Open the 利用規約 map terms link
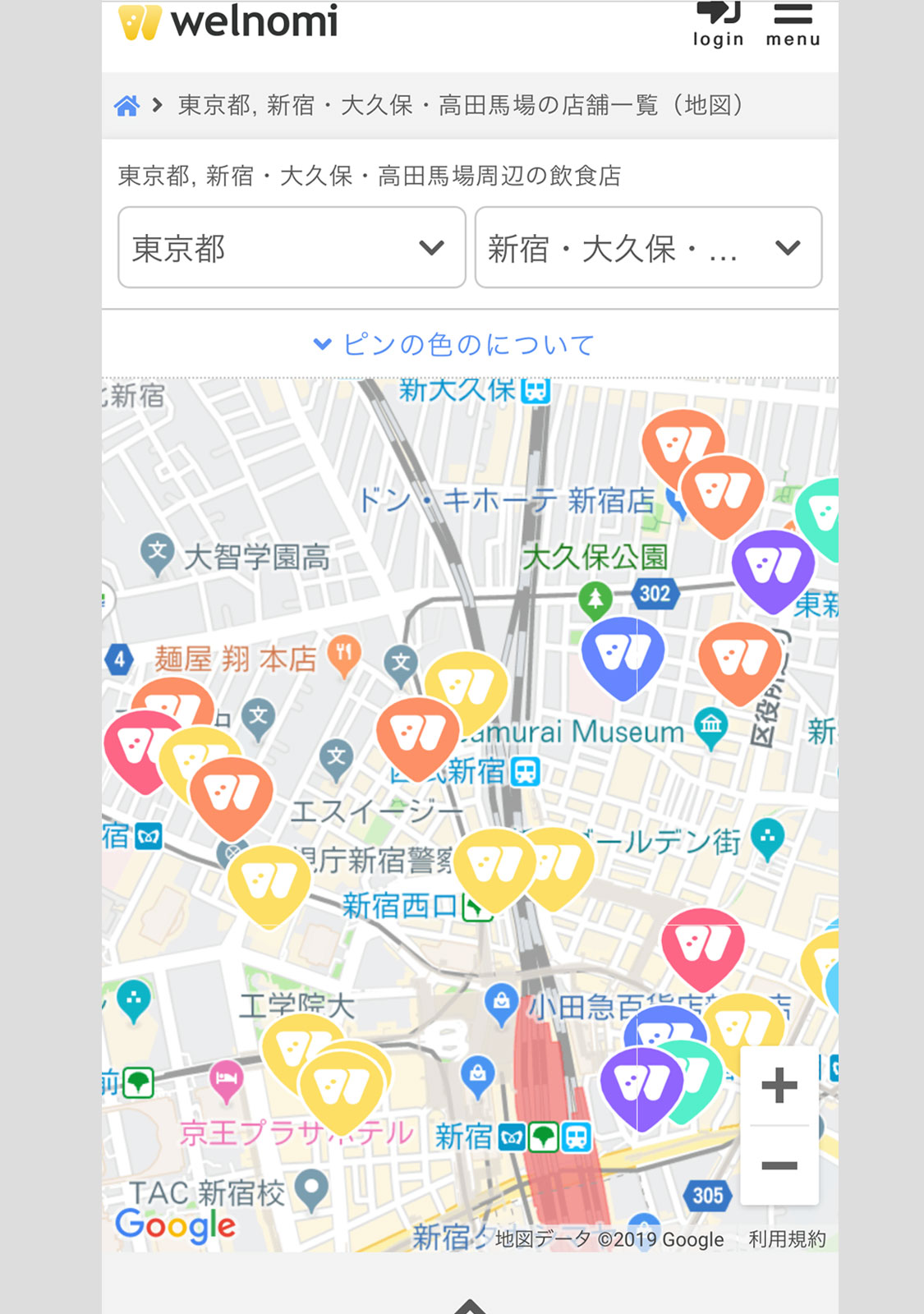 click(x=786, y=1238)
